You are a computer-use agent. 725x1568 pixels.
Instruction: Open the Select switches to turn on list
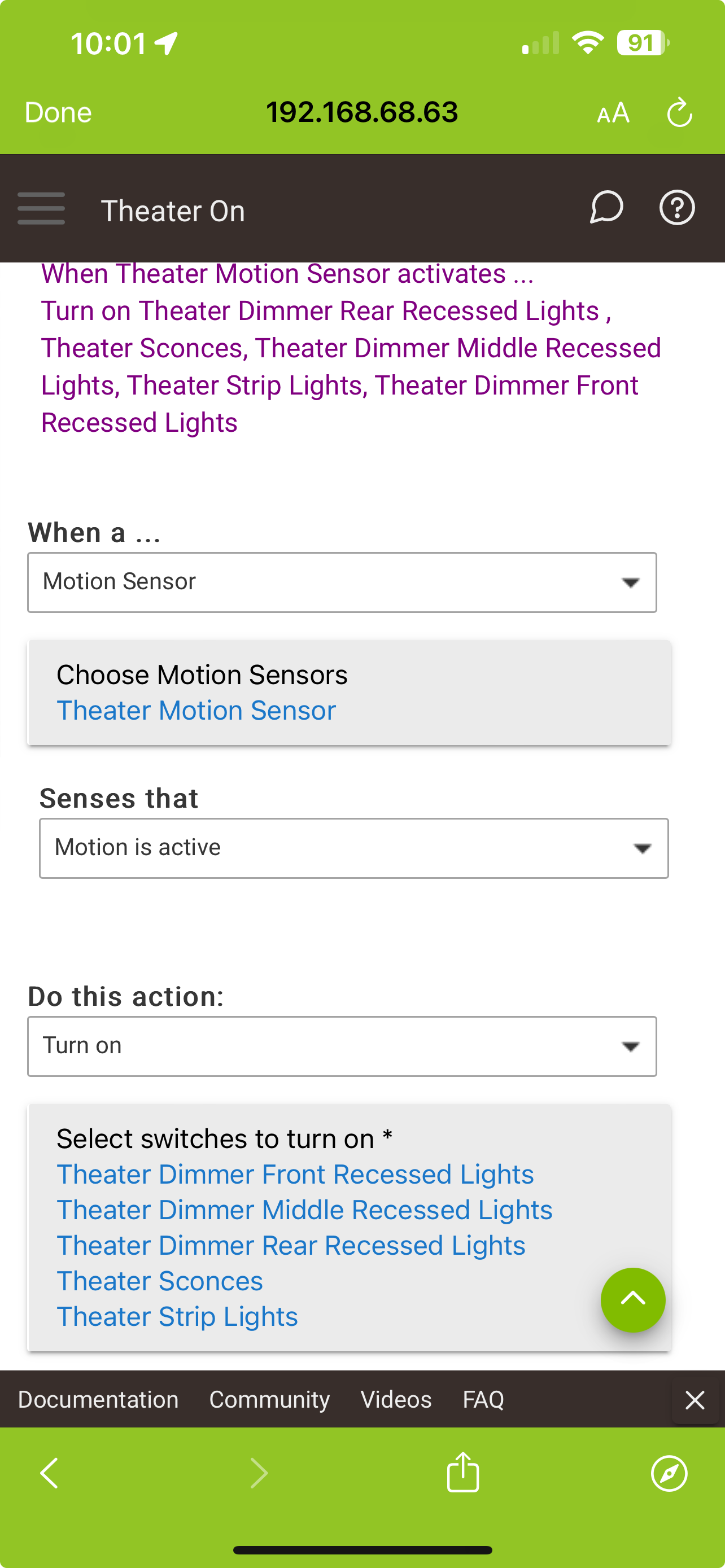point(349,1227)
